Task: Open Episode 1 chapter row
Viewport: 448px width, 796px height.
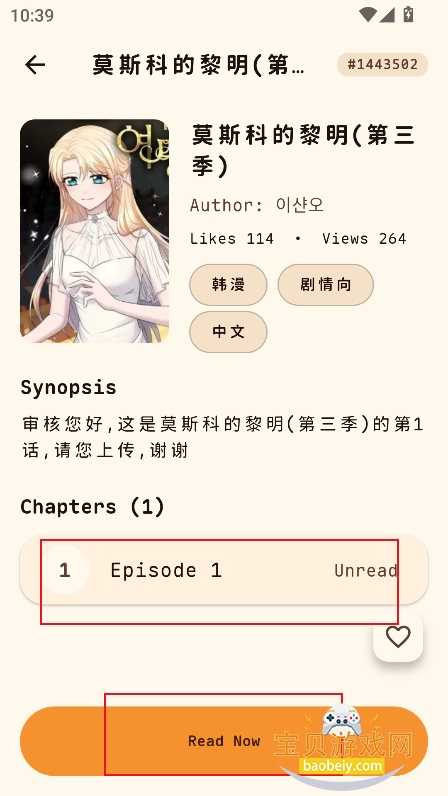Action: tap(223, 570)
